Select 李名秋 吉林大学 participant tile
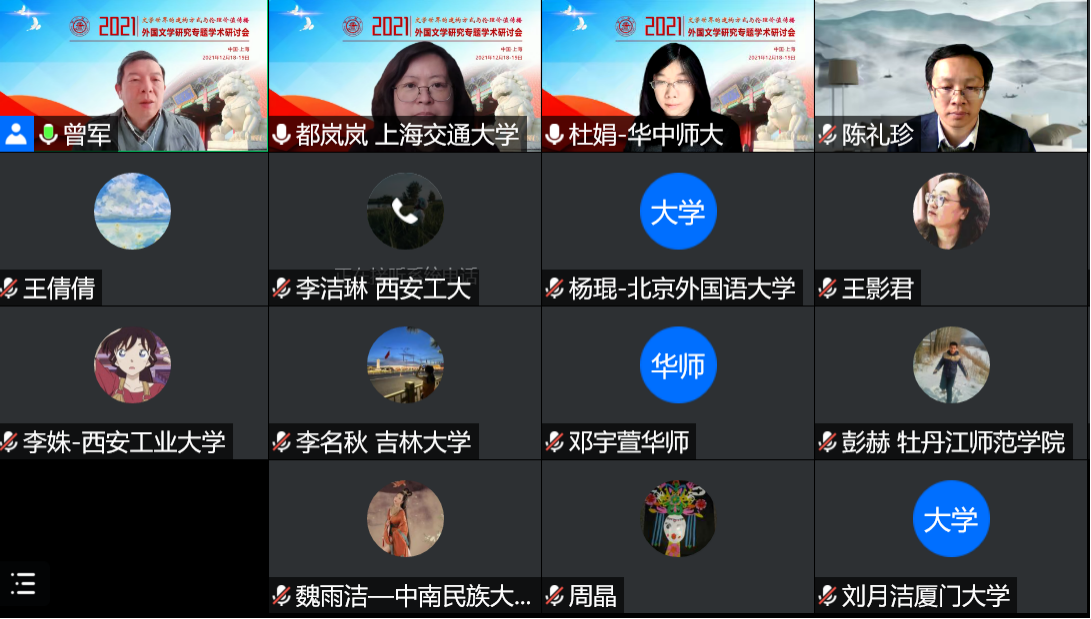Image resolution: width=1091 pixels, height=619 pixels. tap(404, 382)
